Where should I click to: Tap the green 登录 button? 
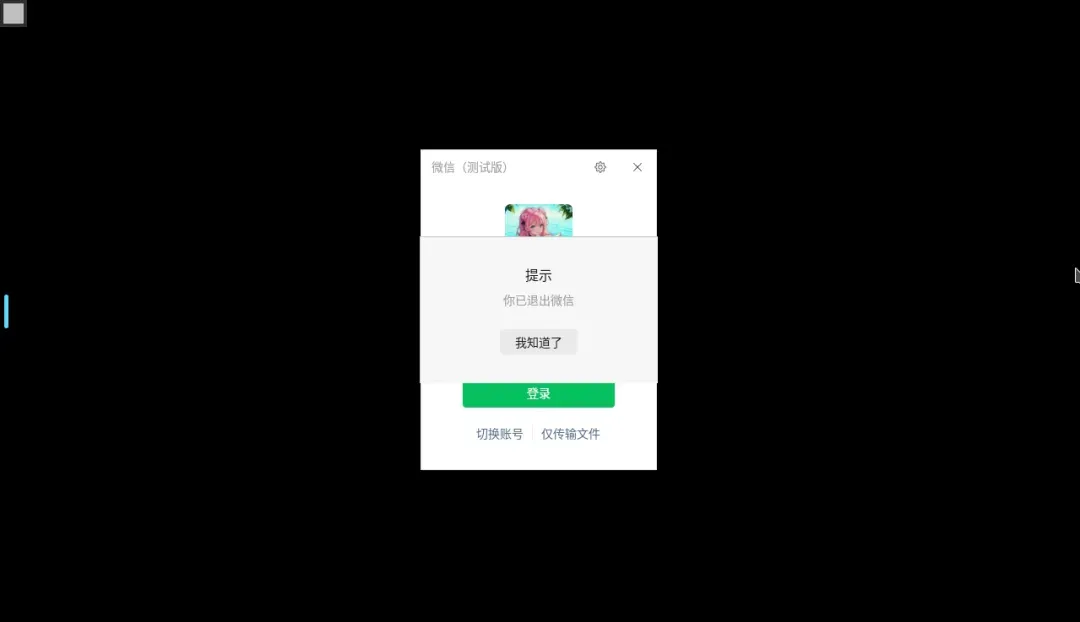pyautogui.click(x=538, y=394)
